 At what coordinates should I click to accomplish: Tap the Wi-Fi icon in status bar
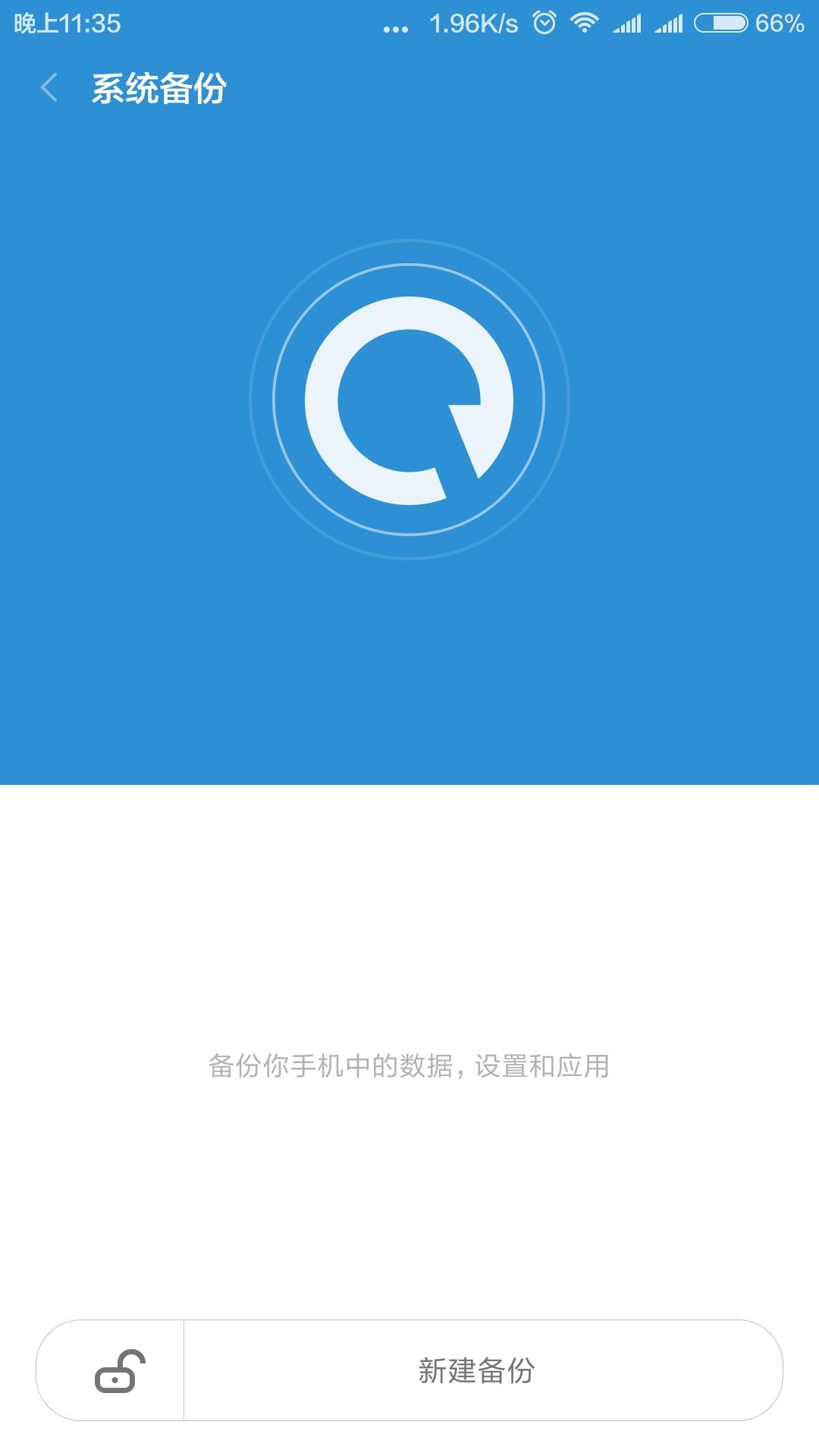coord(585,24)
